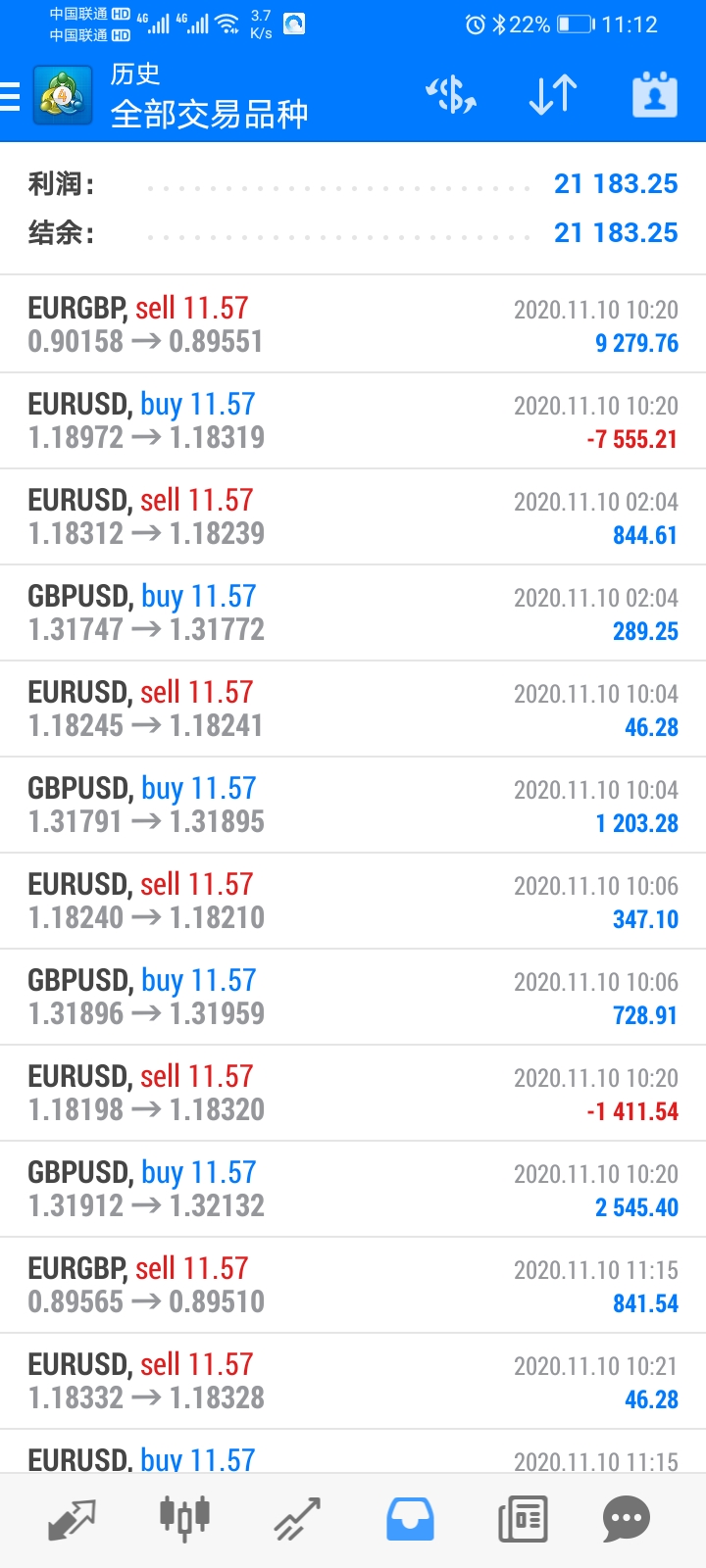Switch to the Trade tab

297,1519
